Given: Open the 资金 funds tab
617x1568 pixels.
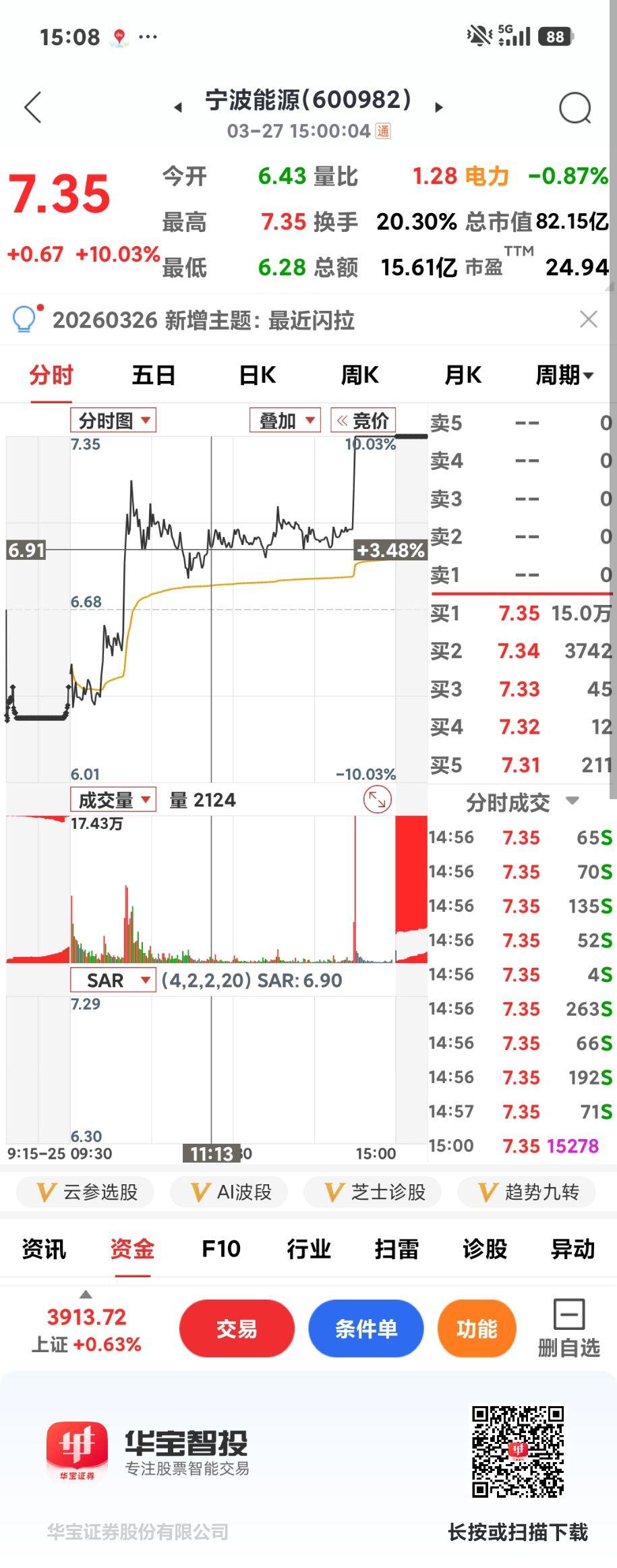Looking at the screenshot, I should (131, 1250).
